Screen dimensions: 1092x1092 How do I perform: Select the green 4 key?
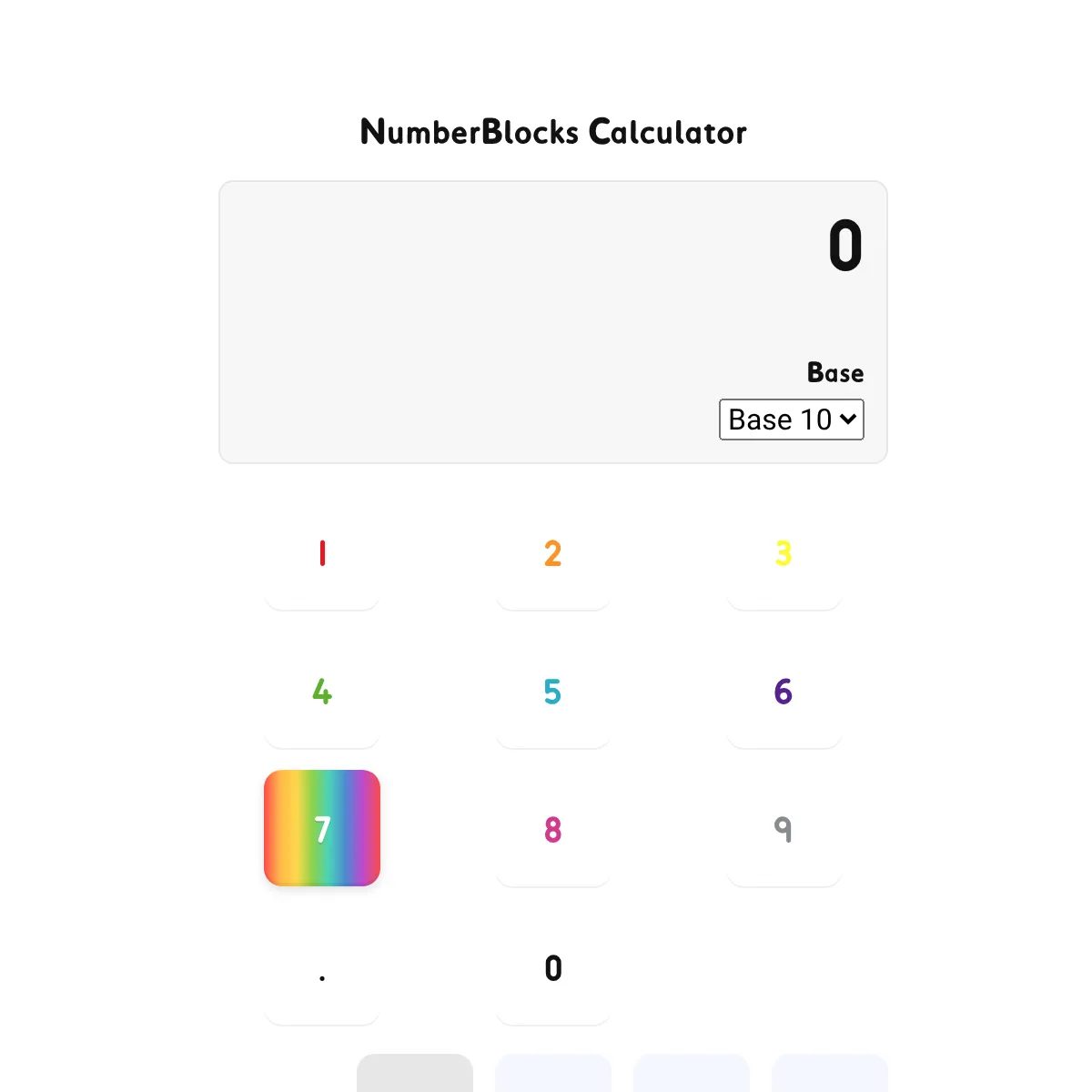(x=322, y=692)
